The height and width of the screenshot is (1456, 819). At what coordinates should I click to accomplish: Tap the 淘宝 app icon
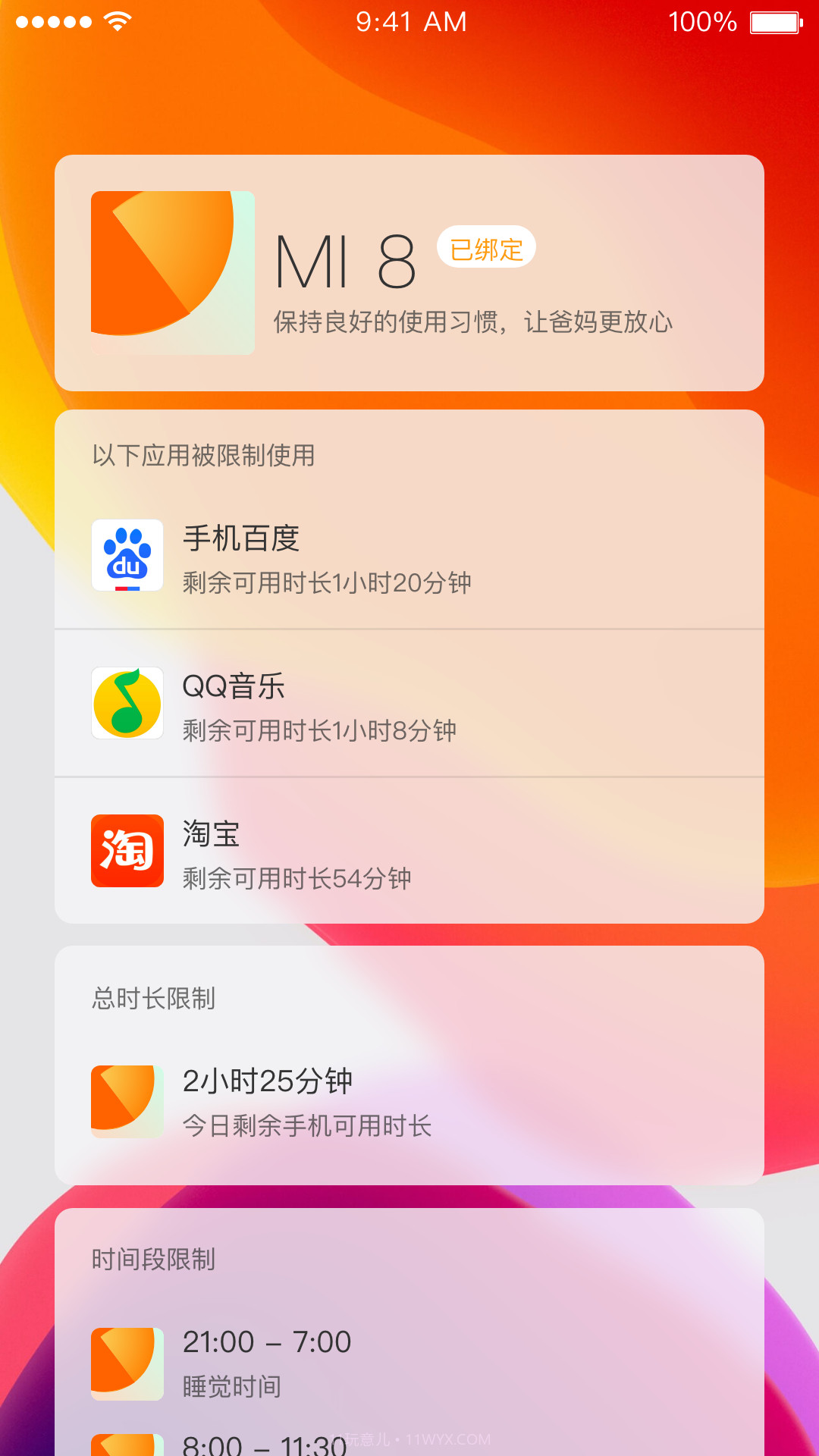coord(127,851)
